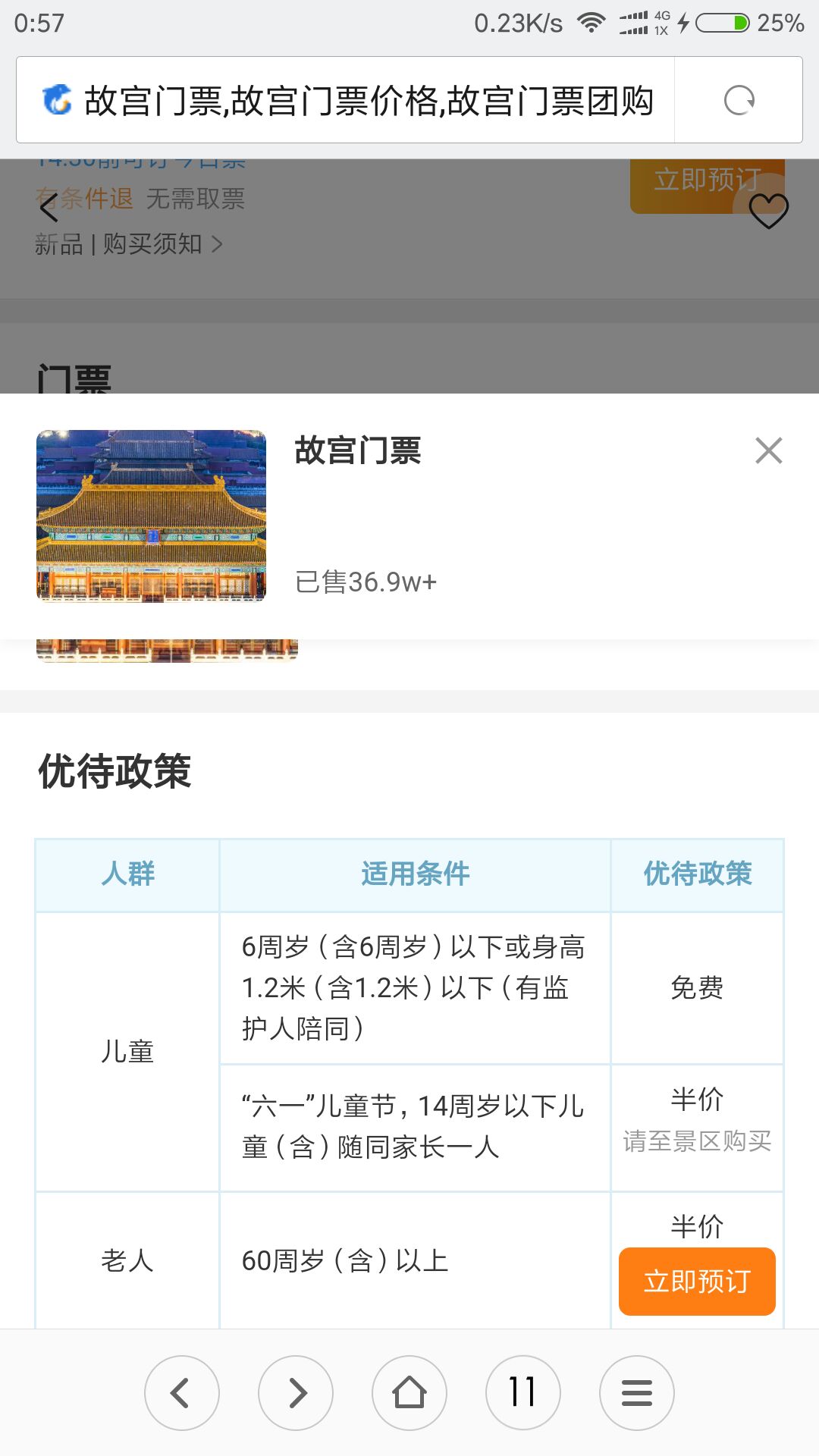
Task: Open the browser hamburger menu
Action: coord(637,1393)
